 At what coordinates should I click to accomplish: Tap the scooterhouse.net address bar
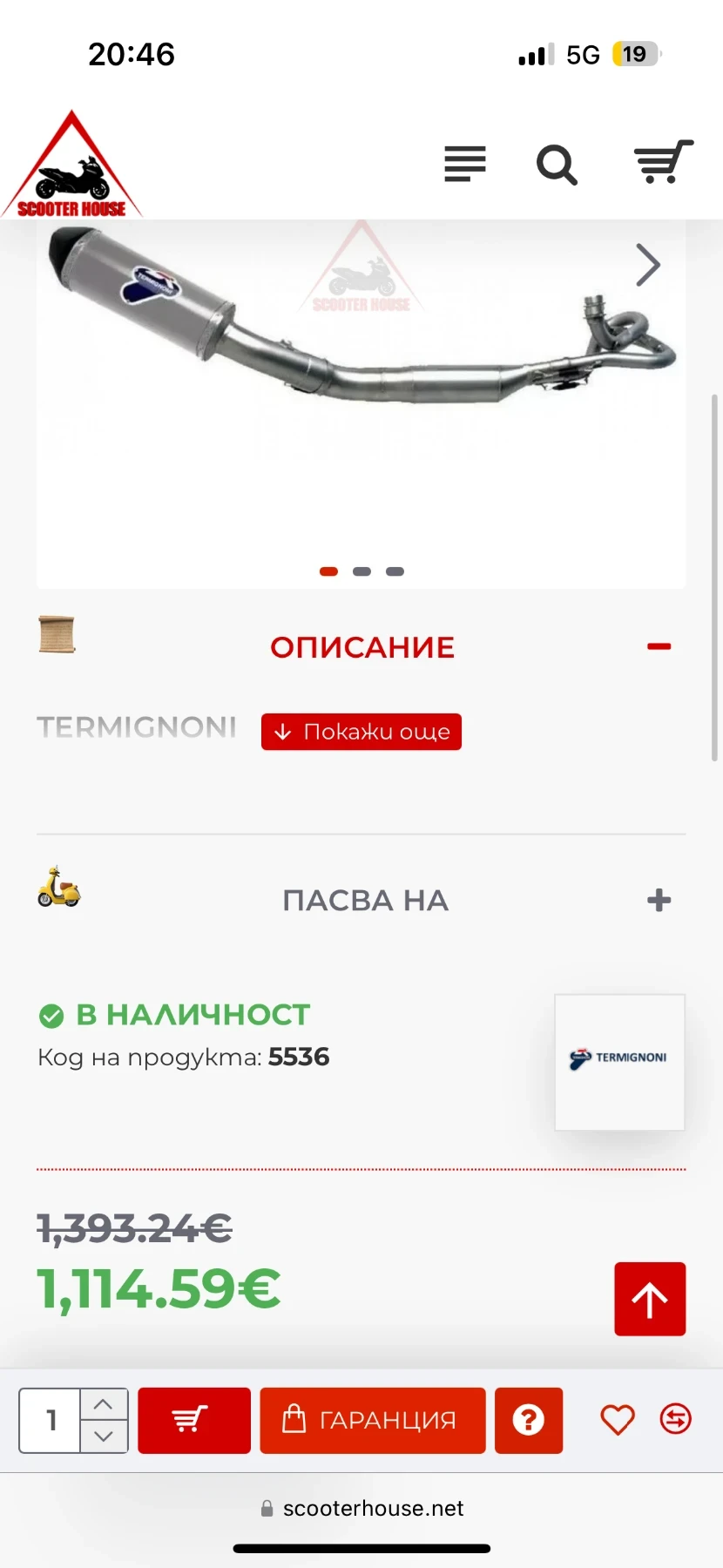(362, 1508)
